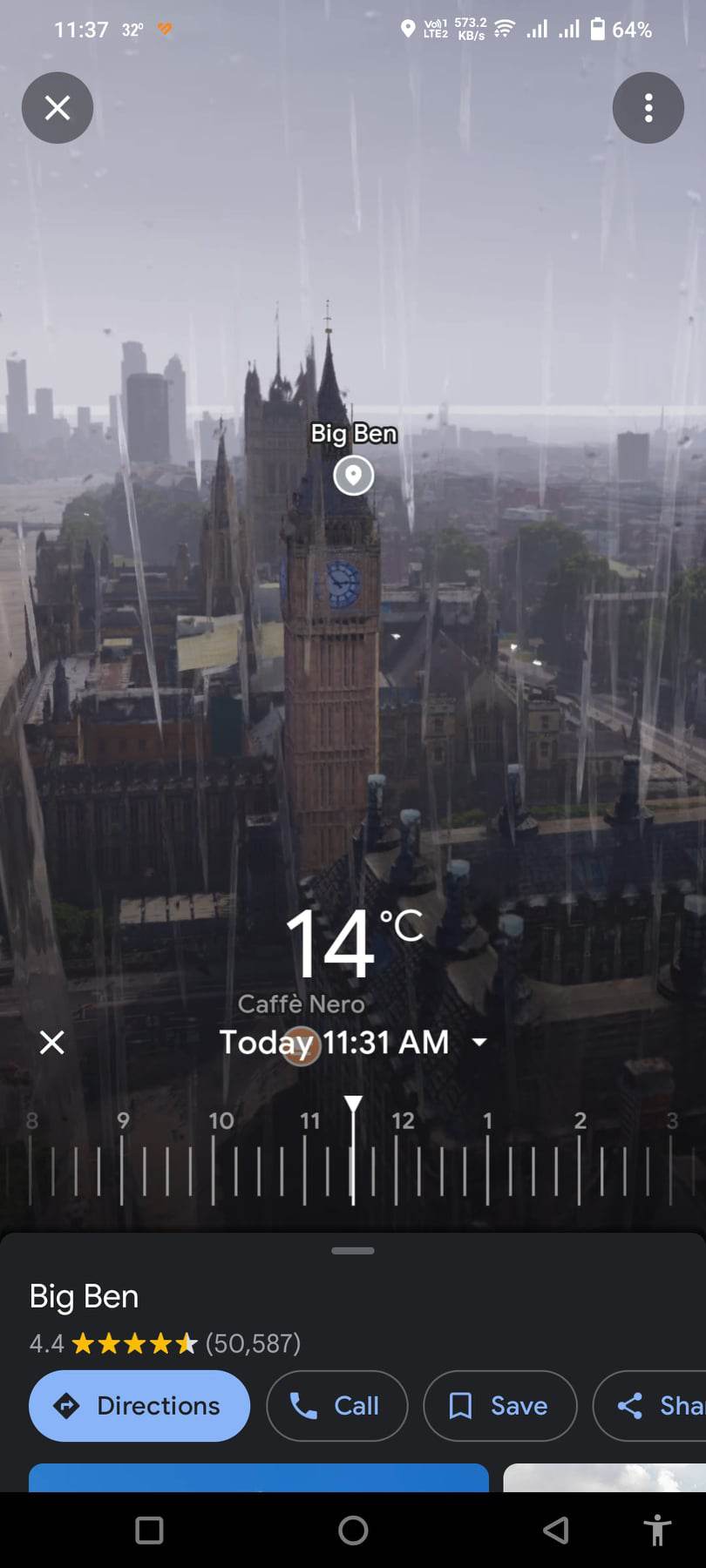
Task: Expand the Big Ben info sheet handle
Action: coord(353,1251)
